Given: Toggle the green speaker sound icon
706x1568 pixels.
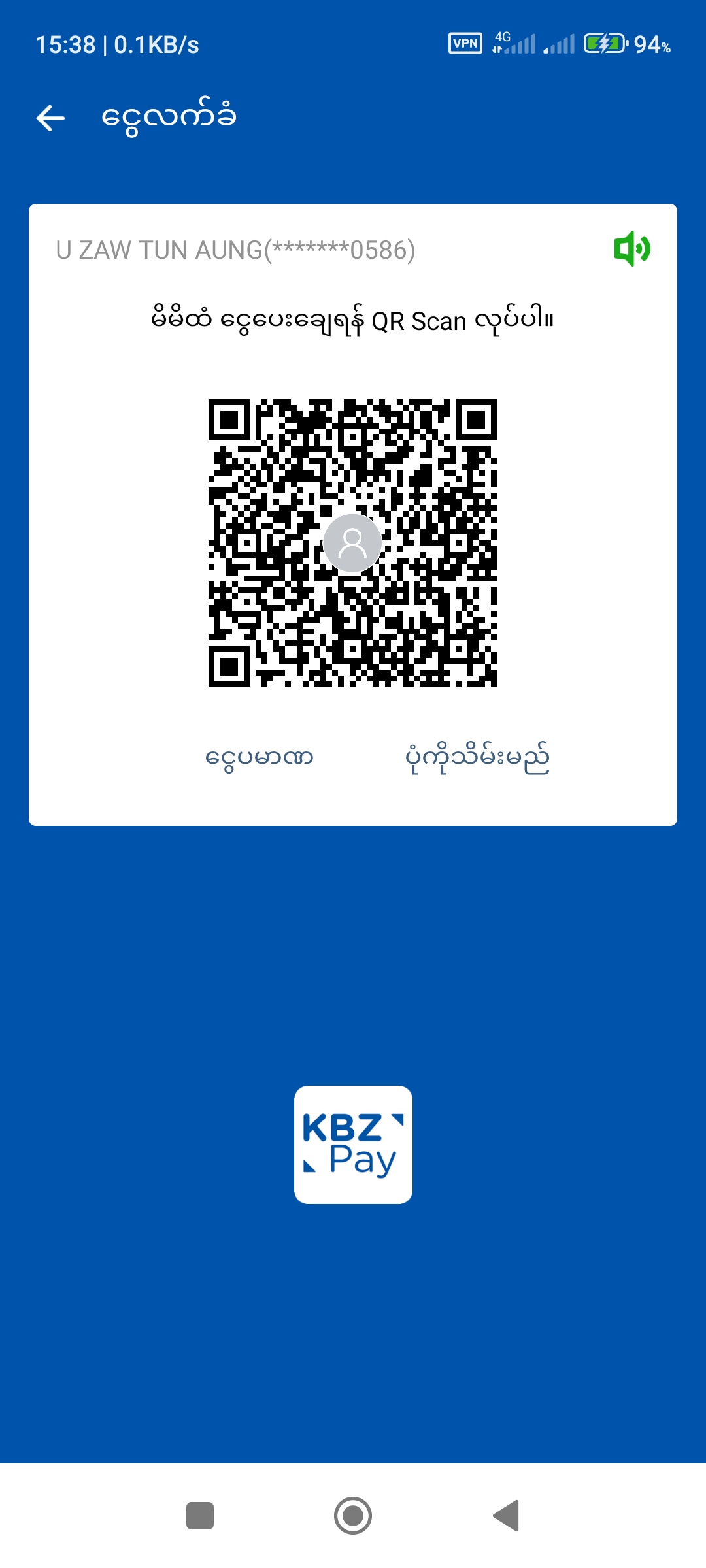Looking at the screenshot, I should (x=631, y=249).
